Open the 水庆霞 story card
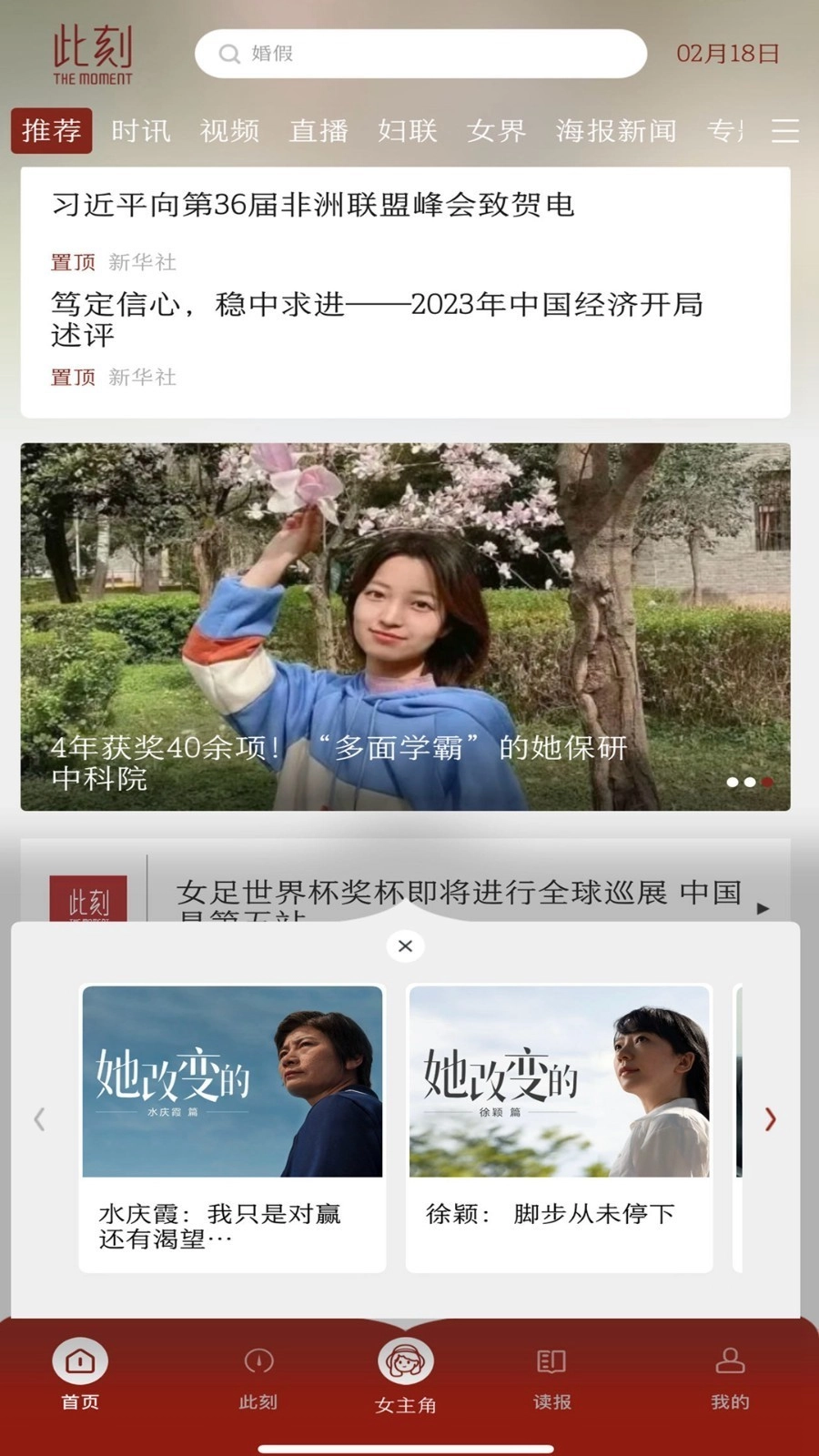Image resolution: width=819 pixels, height=1456 pixels. coord(232,1128)
